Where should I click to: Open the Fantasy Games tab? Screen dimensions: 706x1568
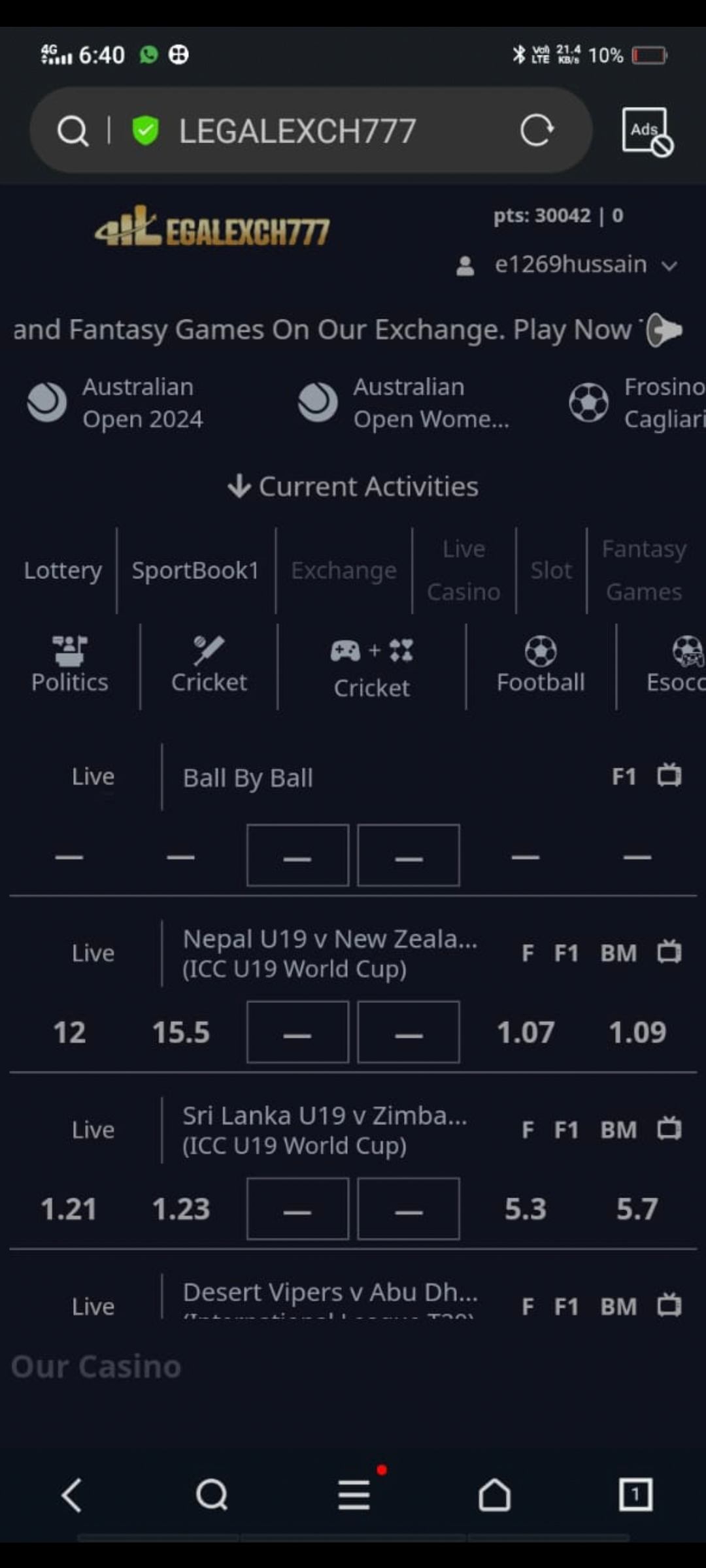[644, 570]
